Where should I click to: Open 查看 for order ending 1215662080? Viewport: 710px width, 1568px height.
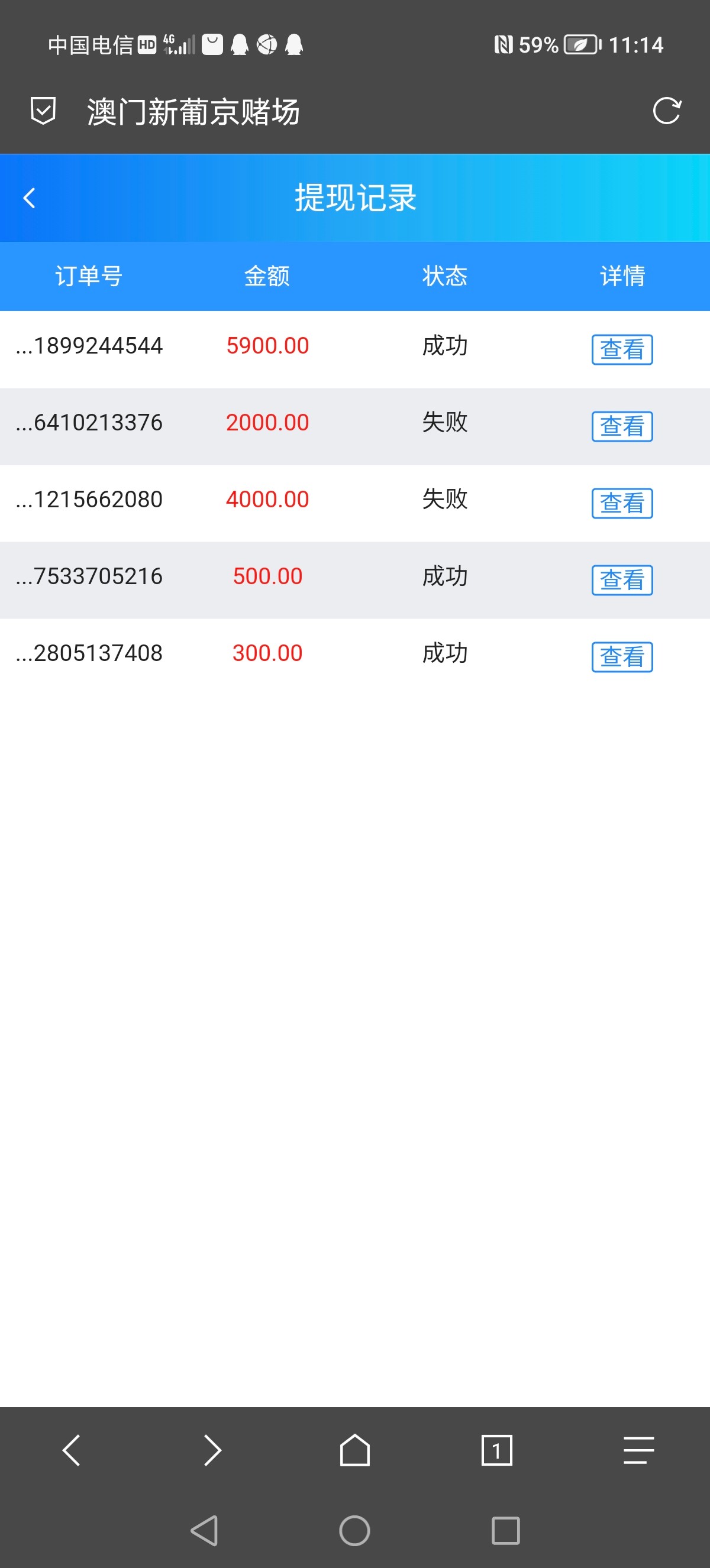[x=622, y=503]
